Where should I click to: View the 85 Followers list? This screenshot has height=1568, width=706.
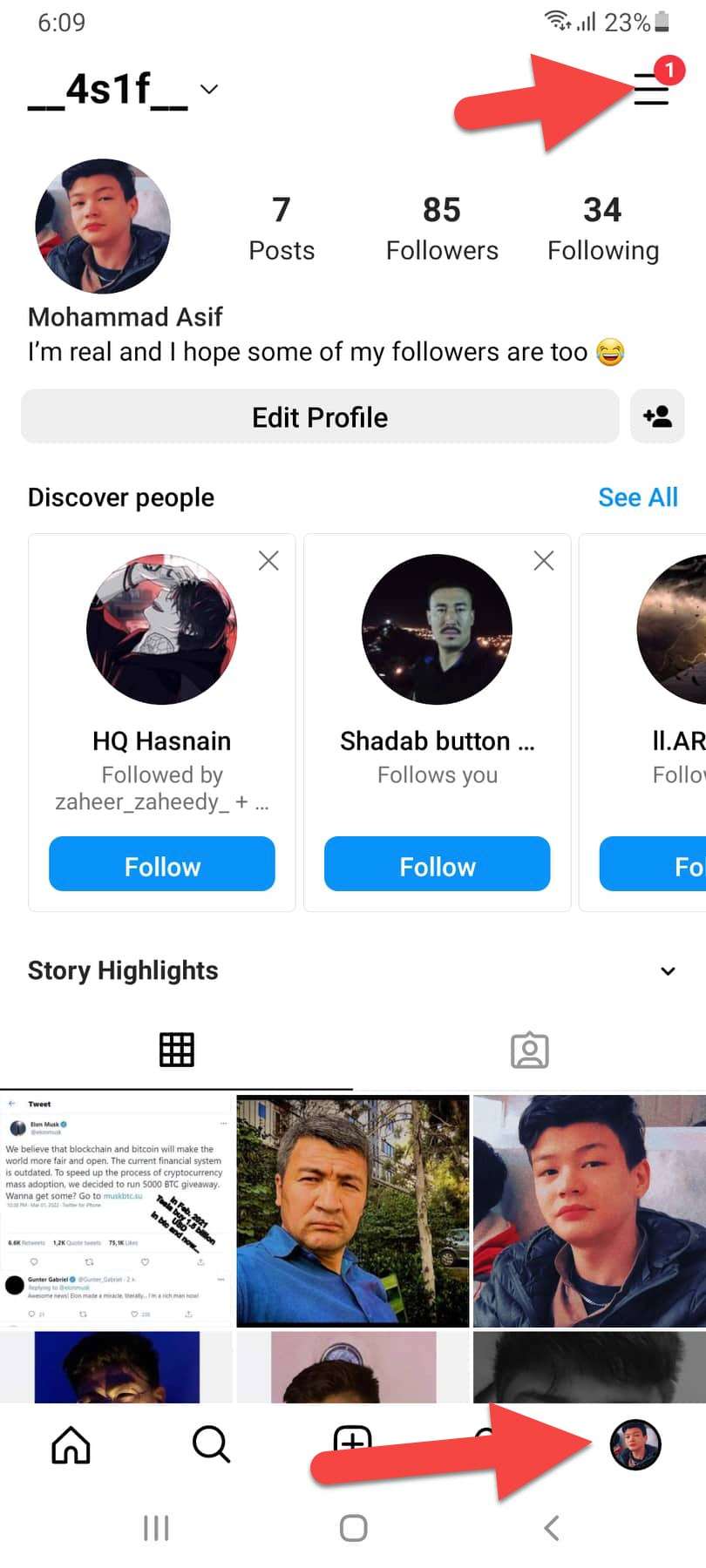tap(442, 228)
